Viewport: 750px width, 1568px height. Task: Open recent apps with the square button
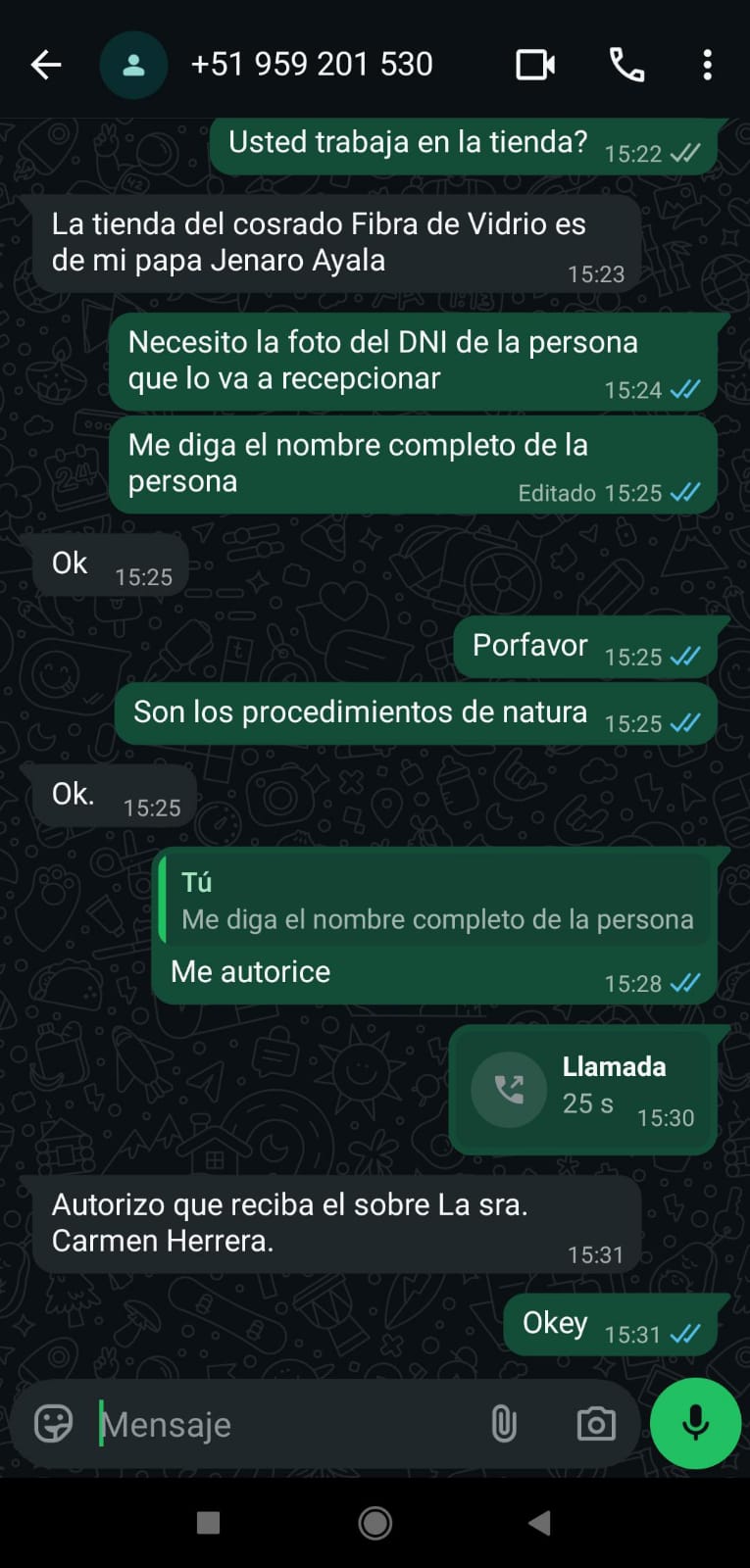(208, 1523)
